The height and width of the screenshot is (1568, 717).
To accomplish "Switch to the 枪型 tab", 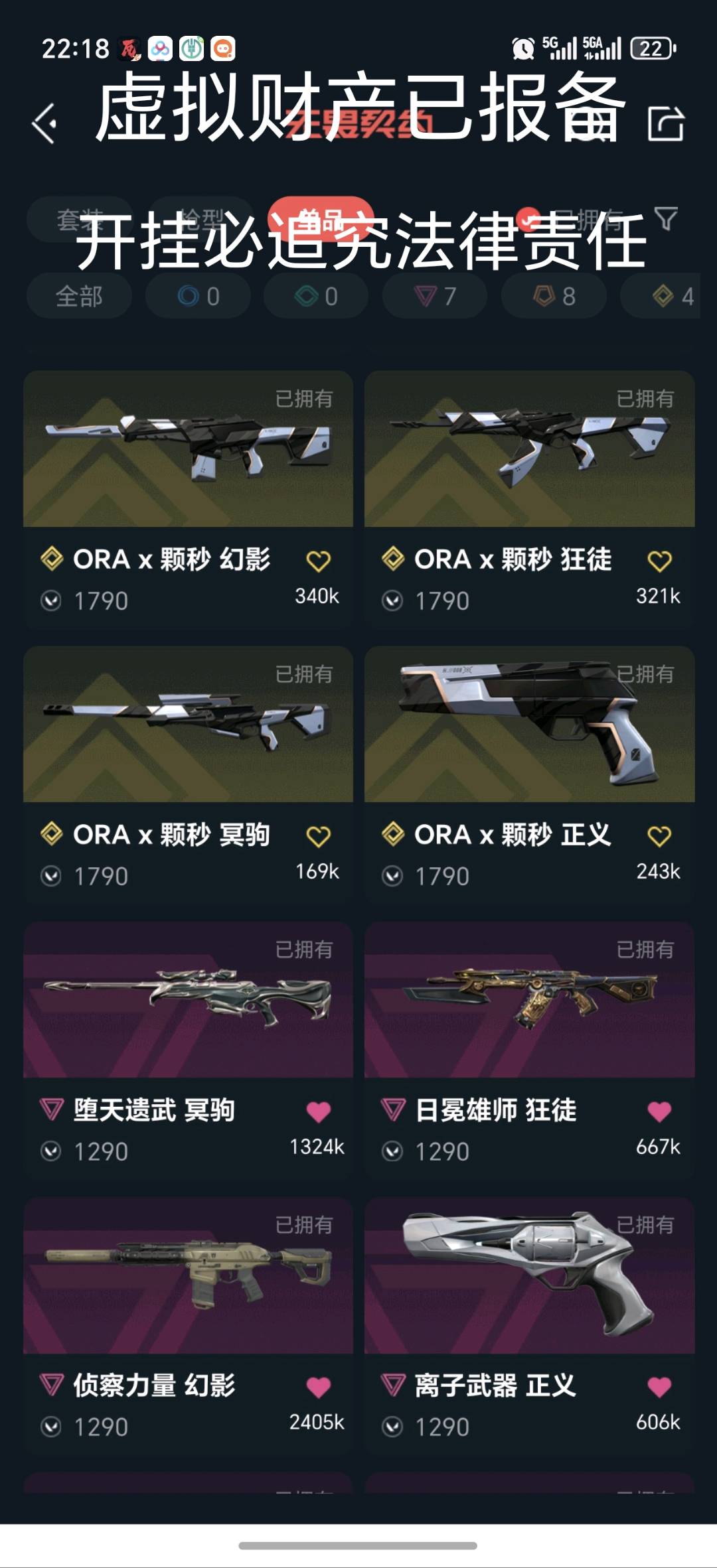I will (x=201, y=219).
